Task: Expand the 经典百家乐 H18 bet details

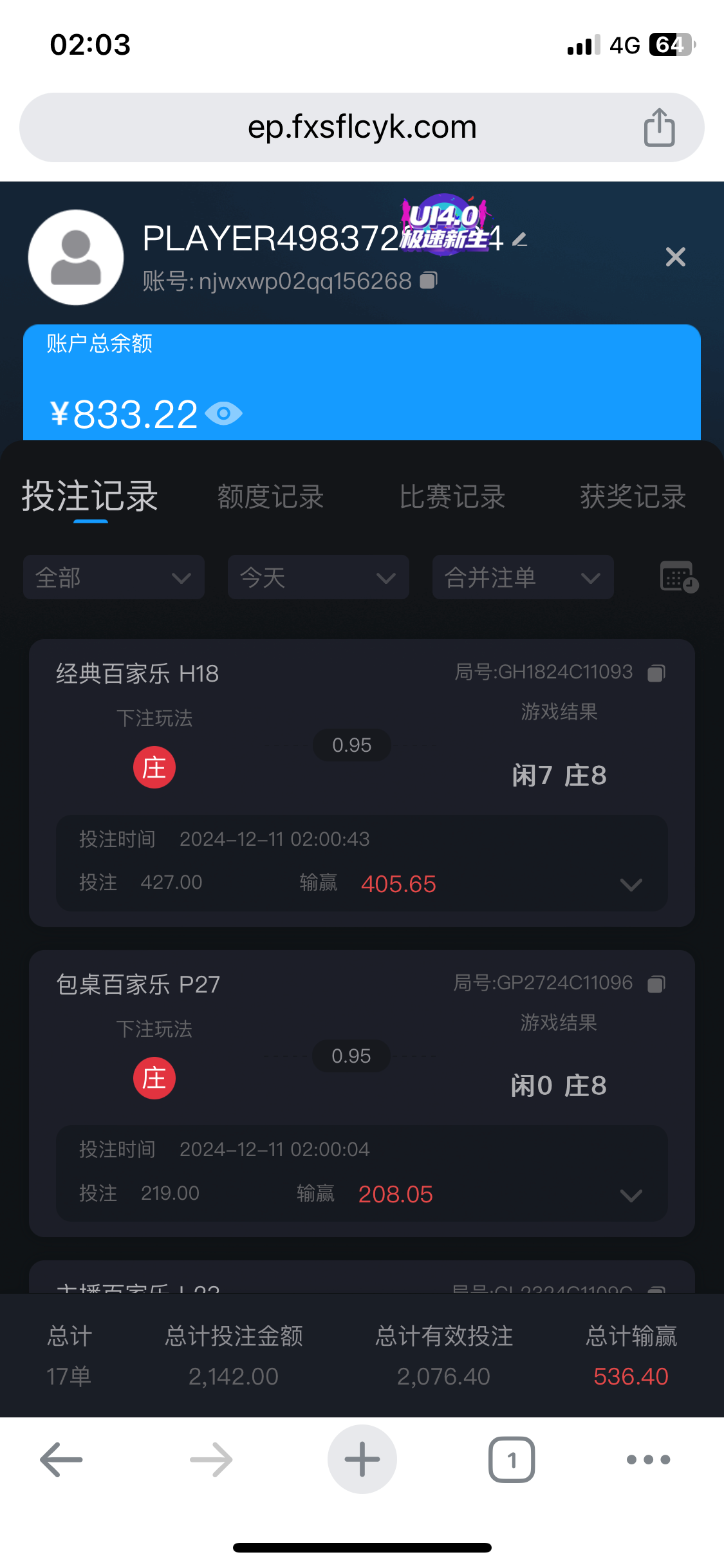Action: [x=631, y=884]
